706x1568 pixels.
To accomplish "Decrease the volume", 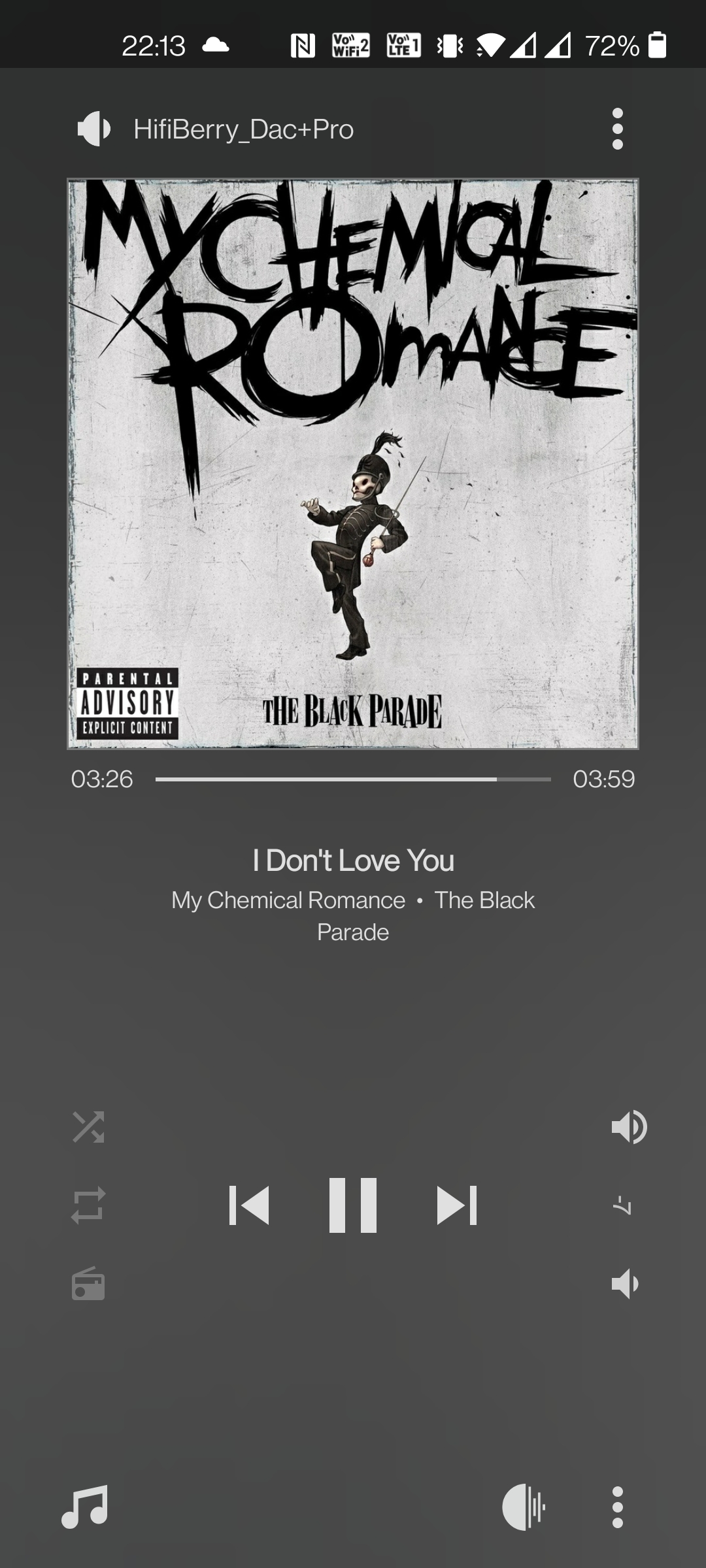I will (x=625, y=1284).
